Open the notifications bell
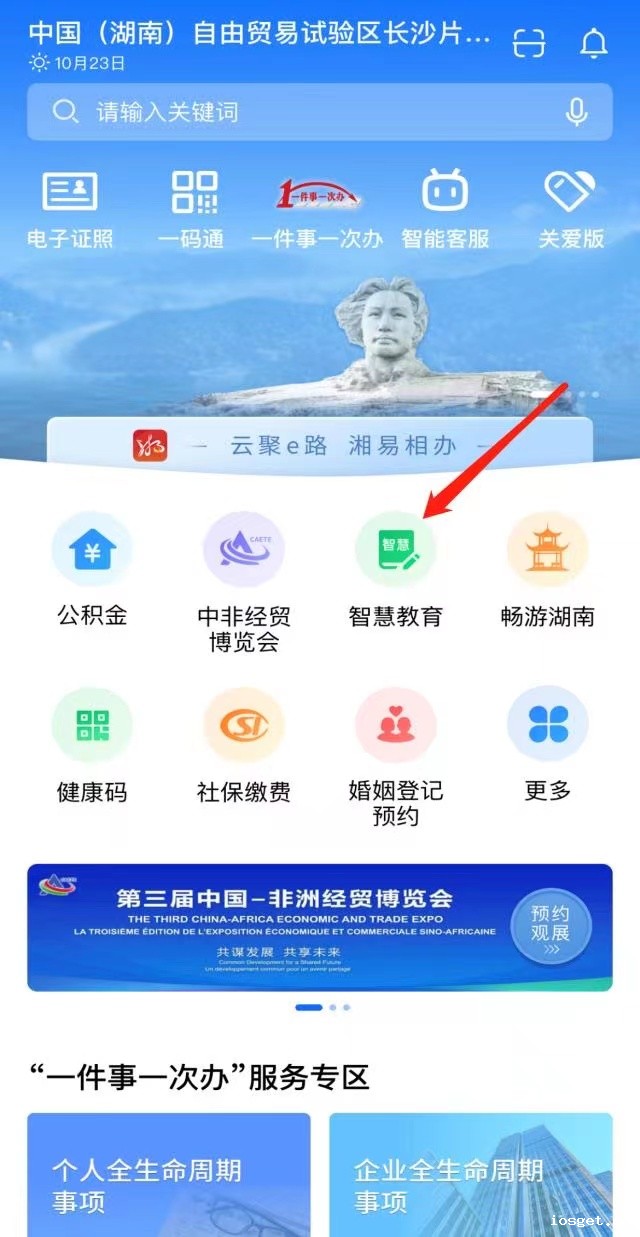This screenshot has width=640, height=1237. point(594,43)
